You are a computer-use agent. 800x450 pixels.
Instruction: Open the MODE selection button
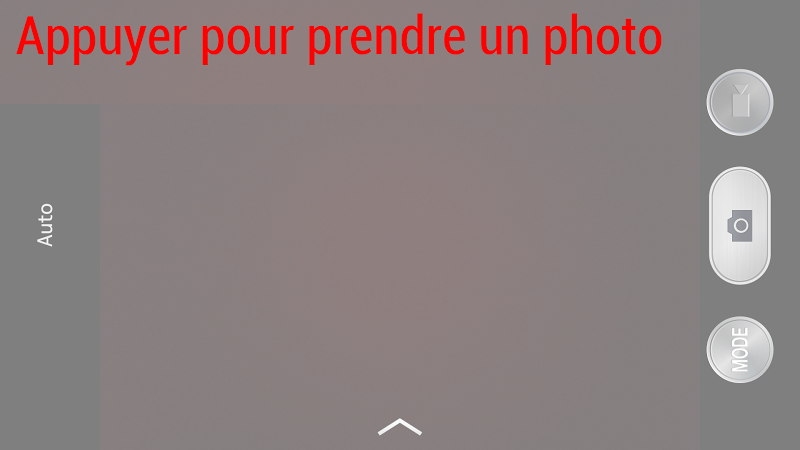coord(739,350)
